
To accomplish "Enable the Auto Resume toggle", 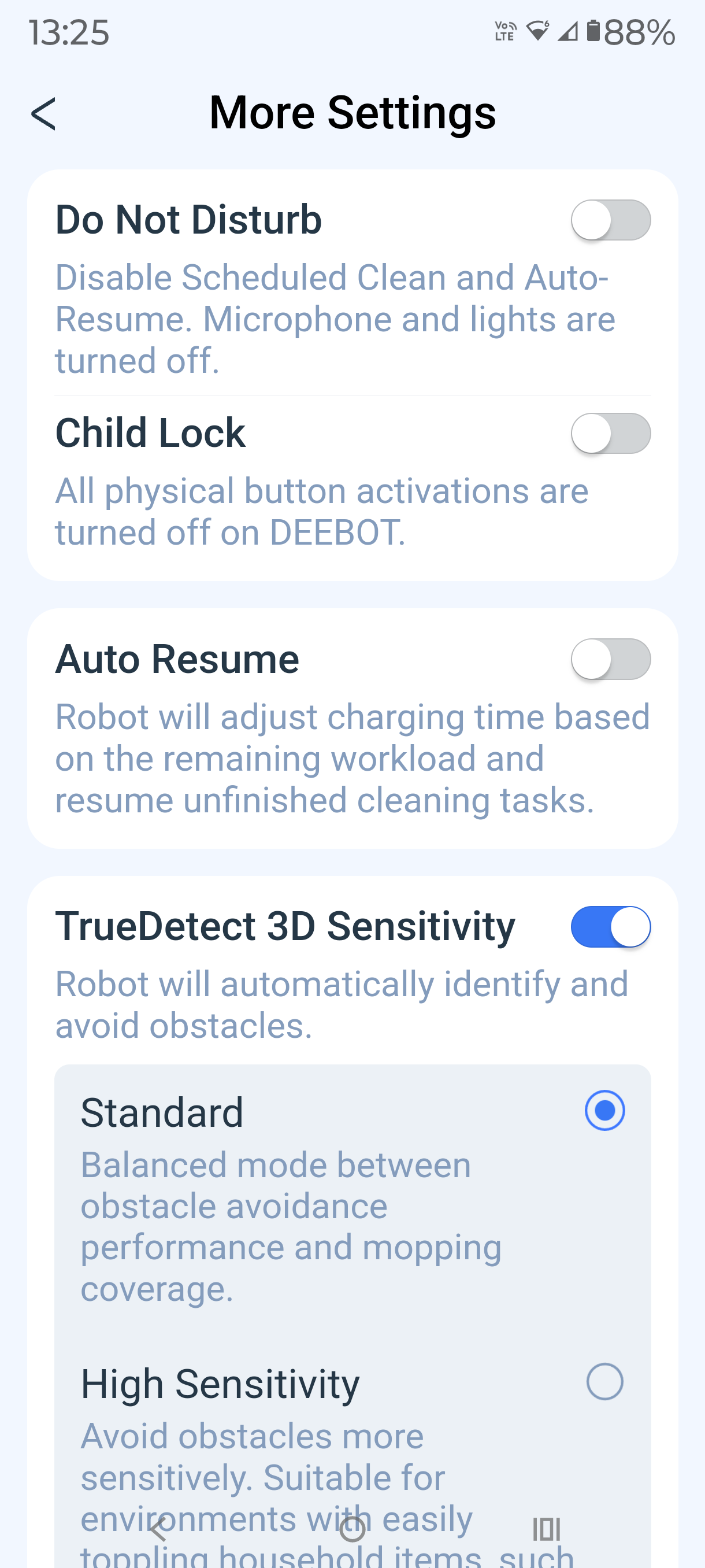I will coord(611,659).
